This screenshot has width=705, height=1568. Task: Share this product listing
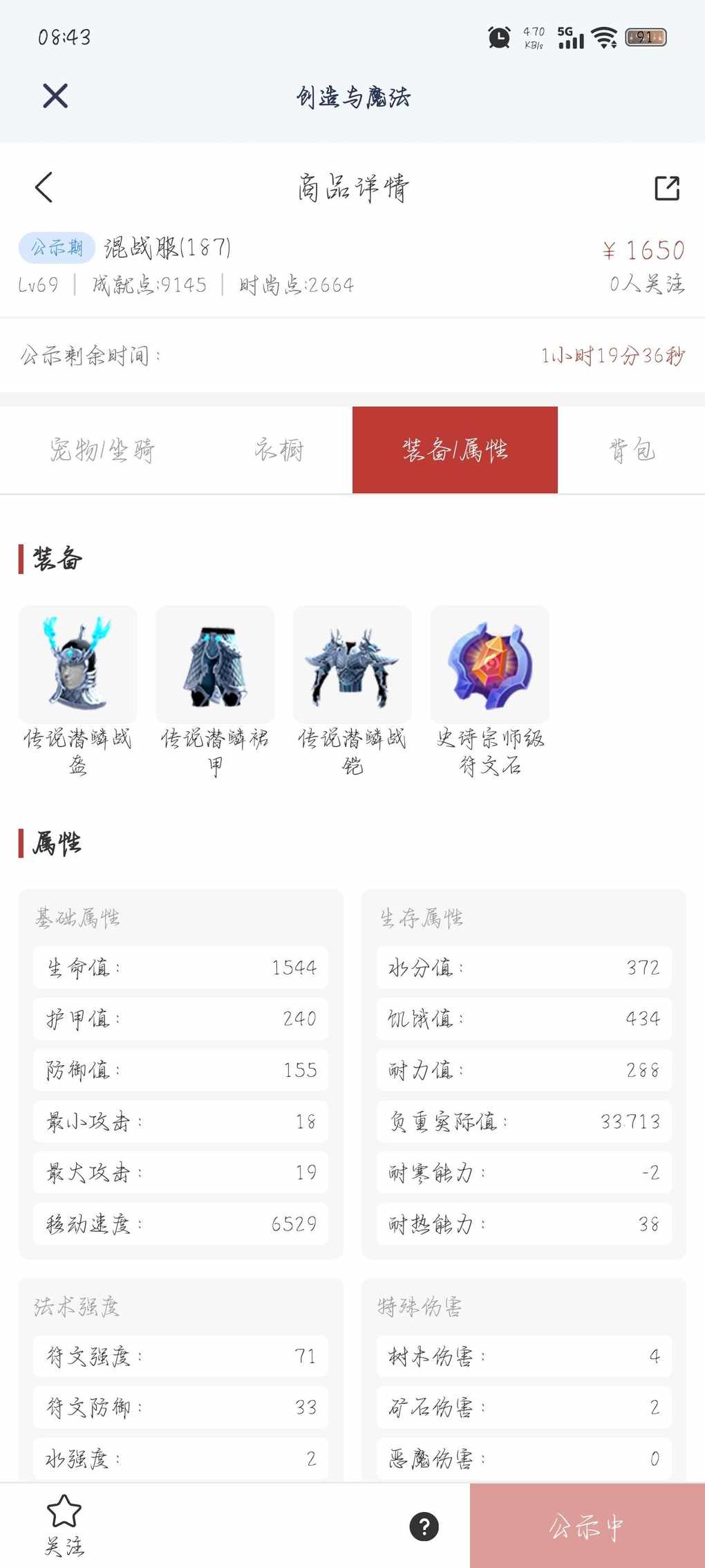pyautogui.click(x=666, y=187)
